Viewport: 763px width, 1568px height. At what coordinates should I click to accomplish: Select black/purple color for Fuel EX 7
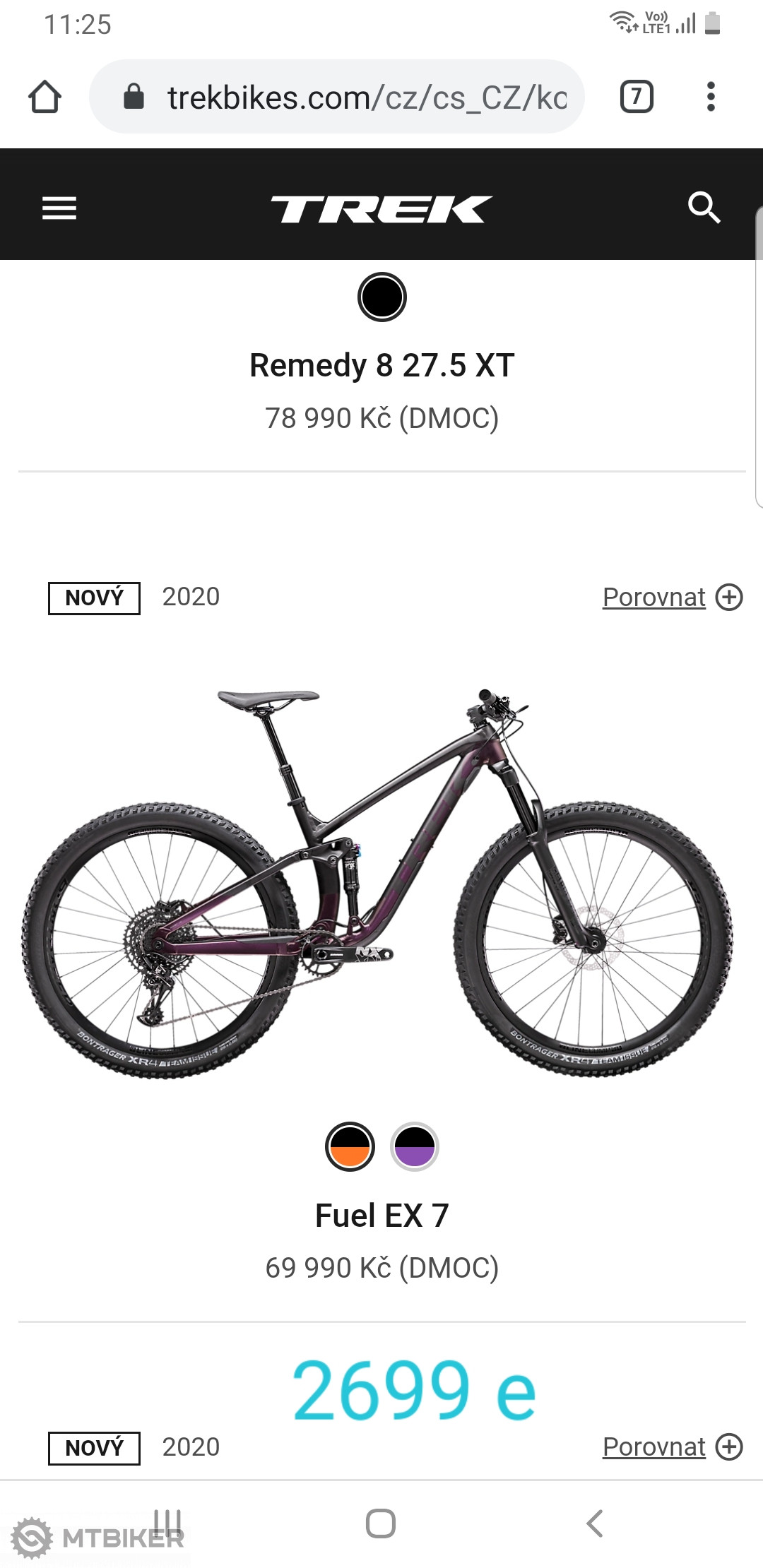click(x=415, y=1146)
